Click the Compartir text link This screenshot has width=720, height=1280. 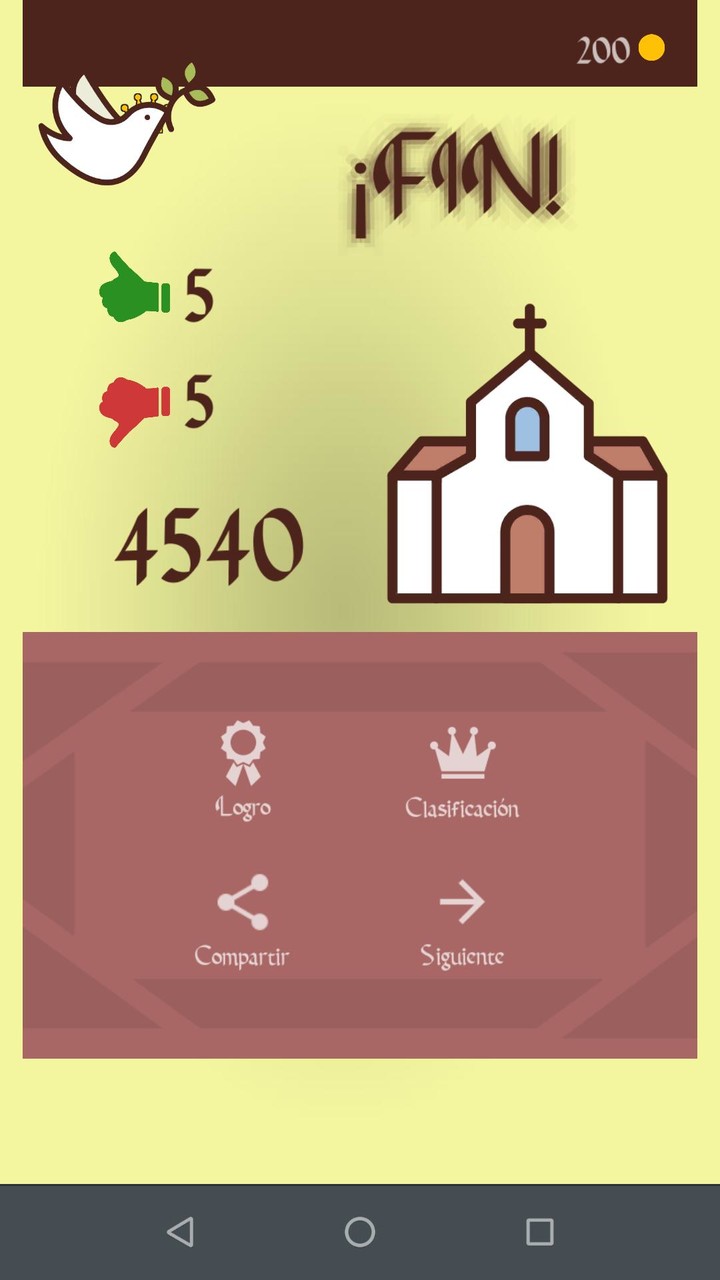click(240, 958)
